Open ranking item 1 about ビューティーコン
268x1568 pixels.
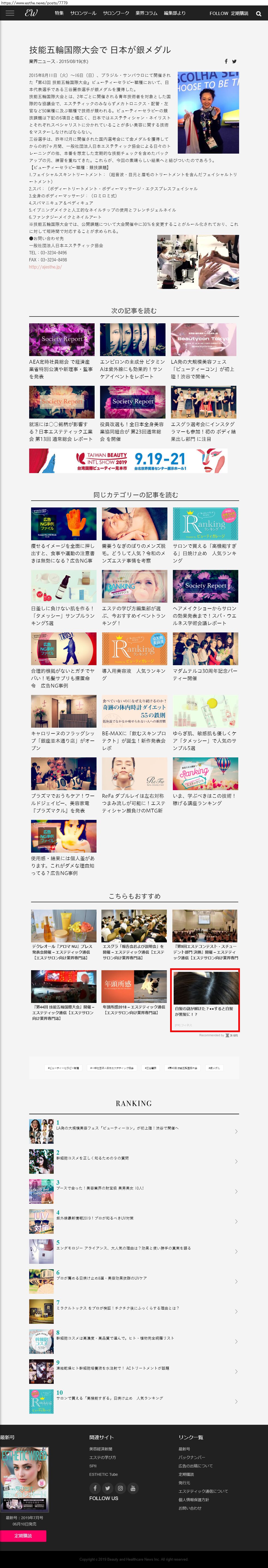117,1128
